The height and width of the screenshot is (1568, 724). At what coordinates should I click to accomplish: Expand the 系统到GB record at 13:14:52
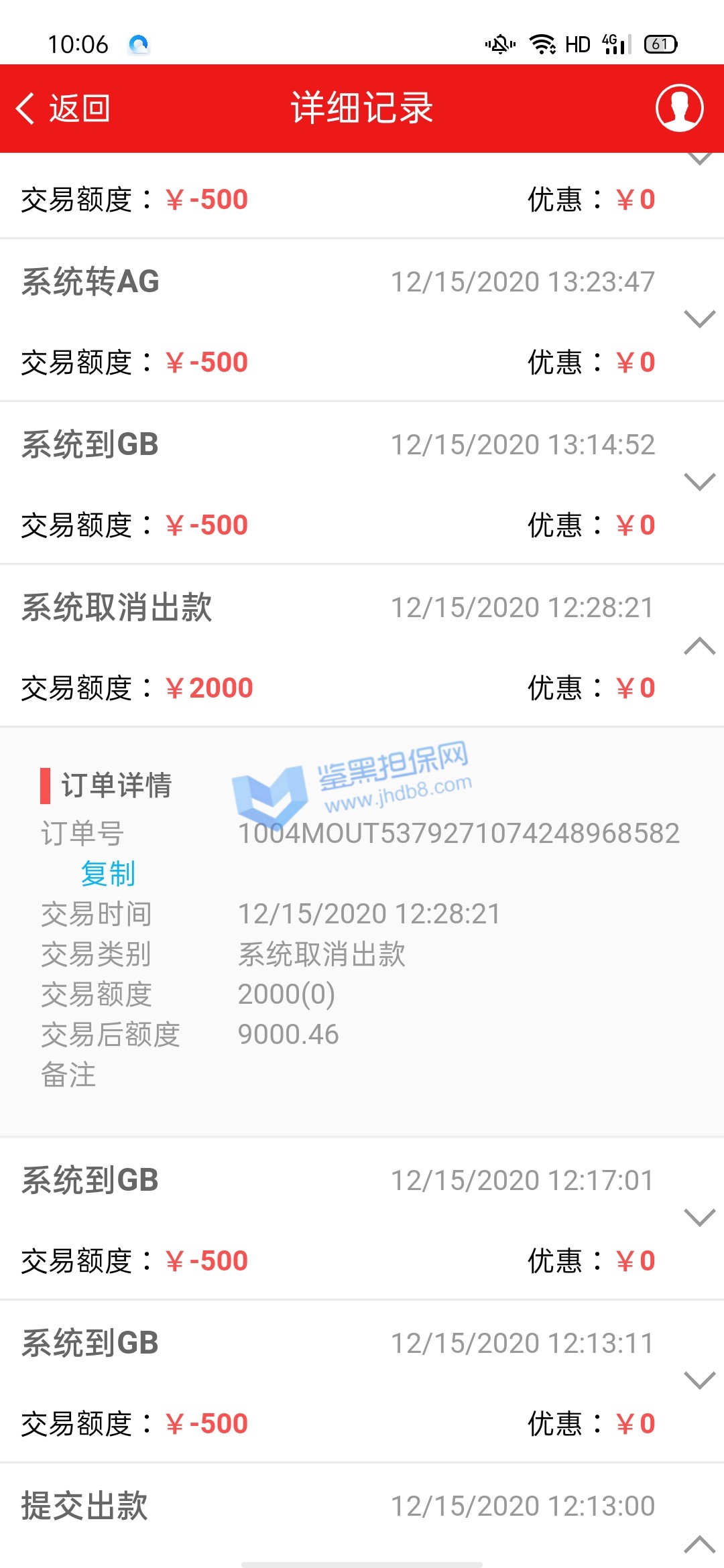tap(699, 482)
